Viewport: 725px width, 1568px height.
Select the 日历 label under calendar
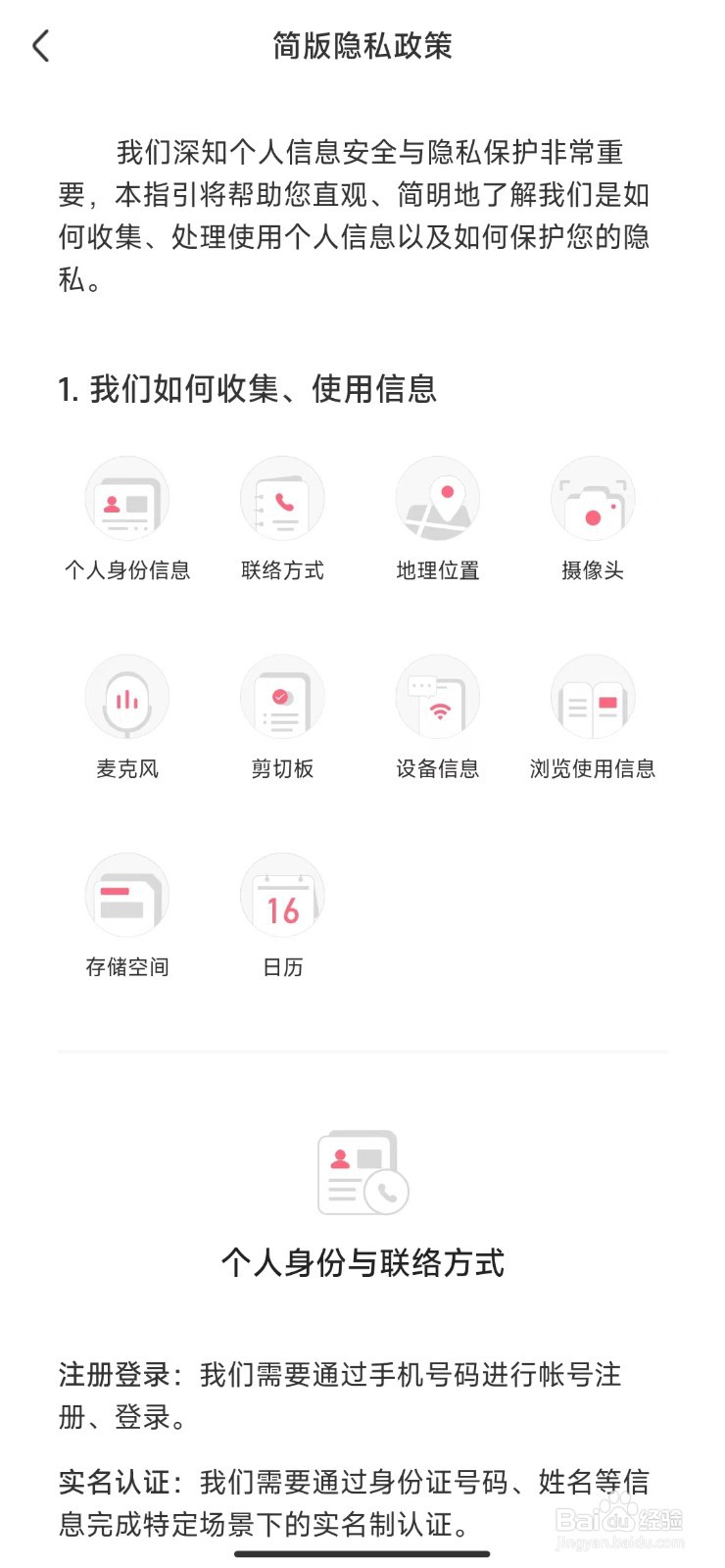(282, 967)
